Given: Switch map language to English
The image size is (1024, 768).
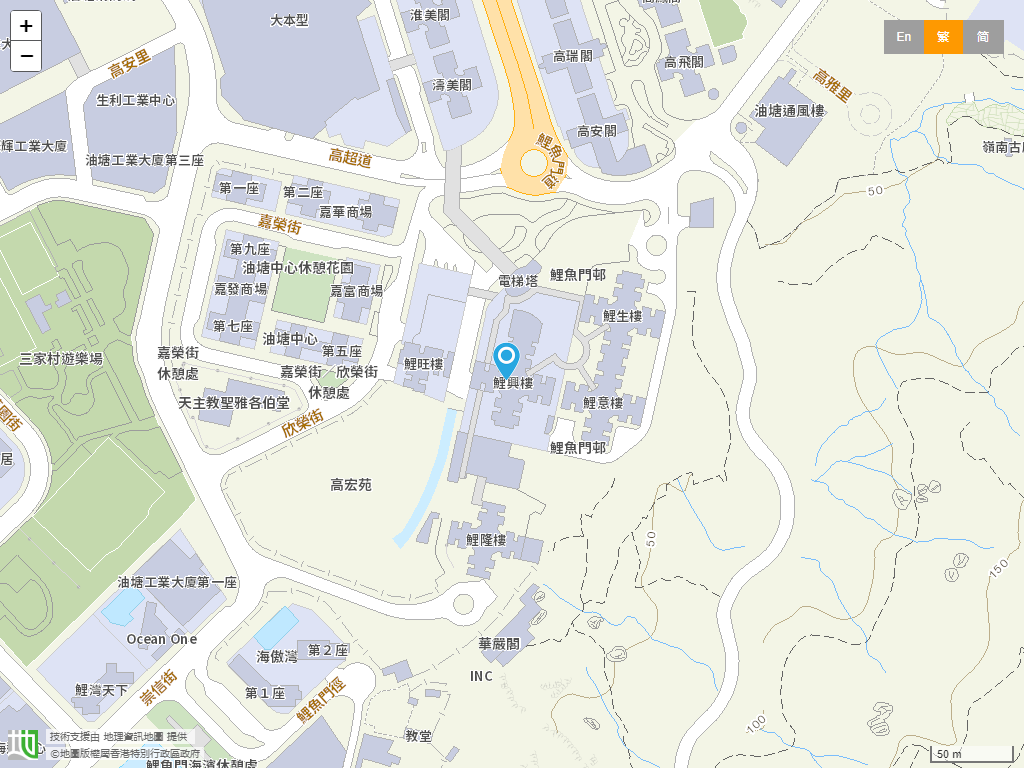Looking at the screenshot, I should [x=903, y=37].
